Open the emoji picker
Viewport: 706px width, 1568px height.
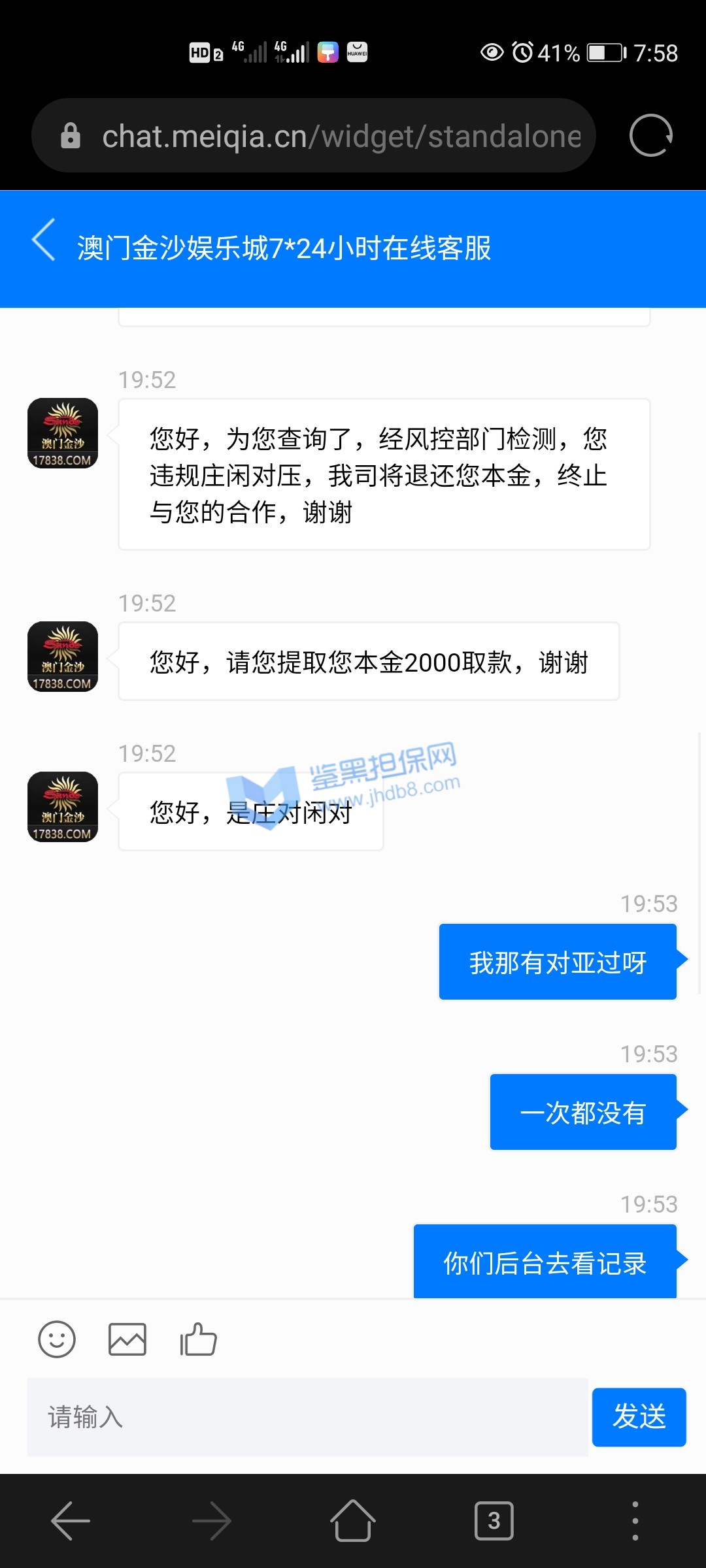click(x=57, y=1339)
